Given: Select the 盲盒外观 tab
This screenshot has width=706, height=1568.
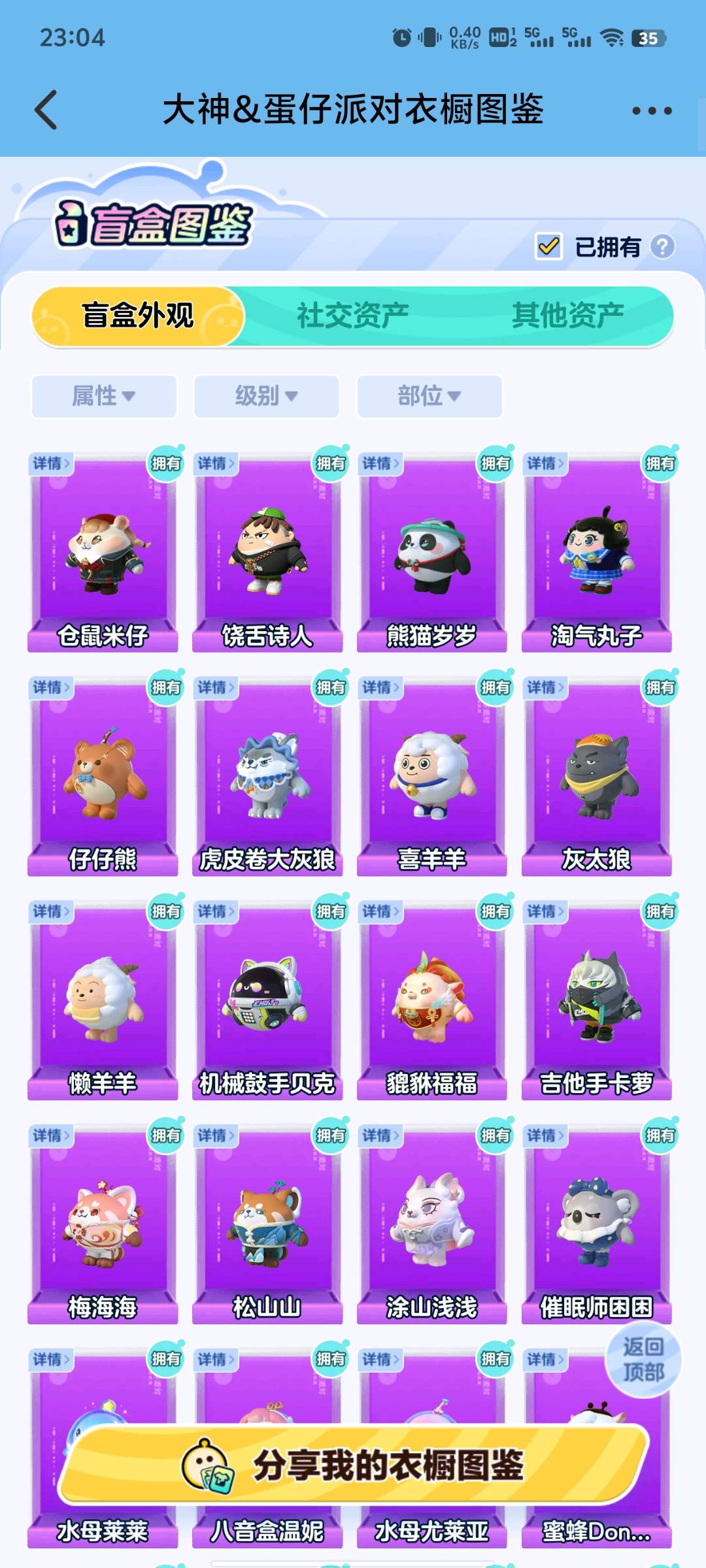Looking at the screenshot, I should pos(138,316).
